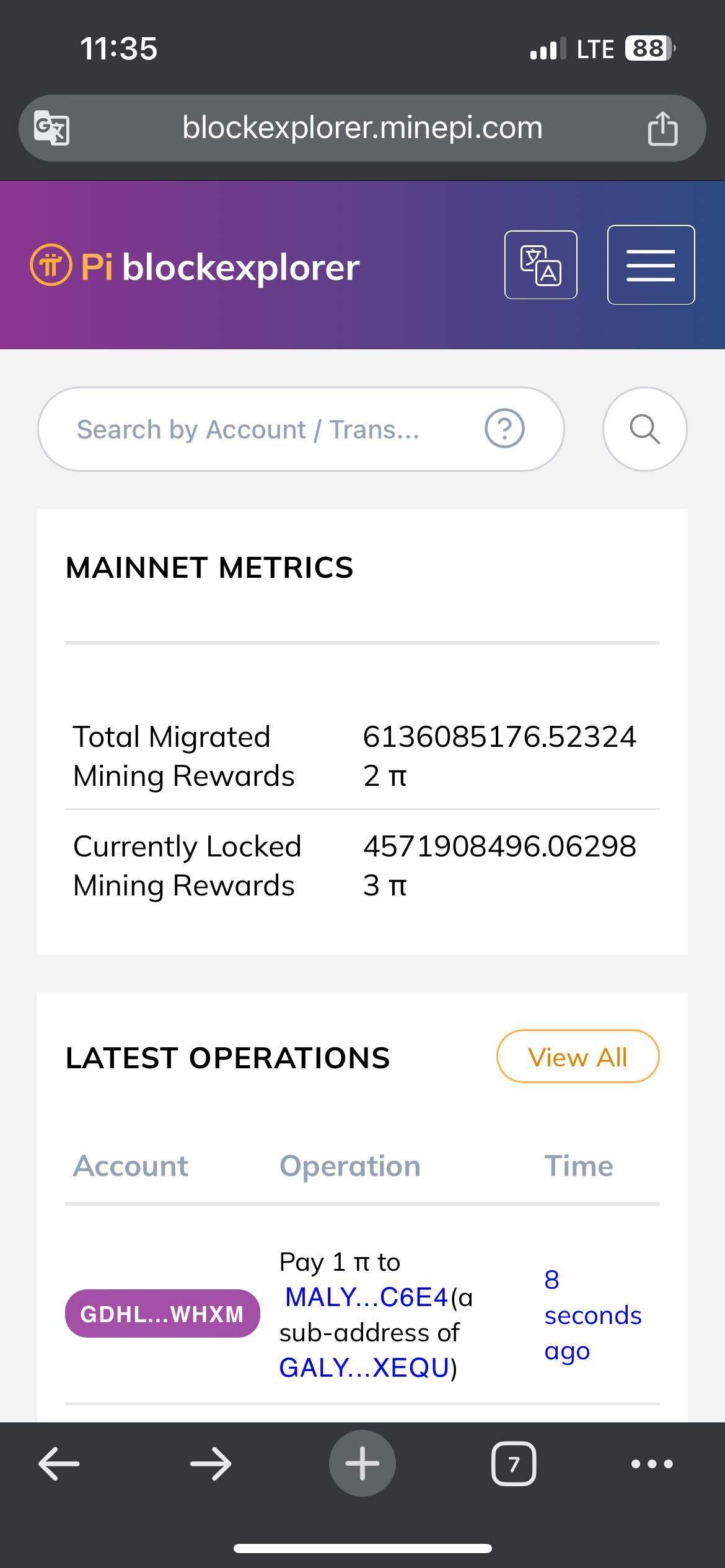
Task: Open sub-address MALY...C6E4
Action: [x=366, y=1297]
